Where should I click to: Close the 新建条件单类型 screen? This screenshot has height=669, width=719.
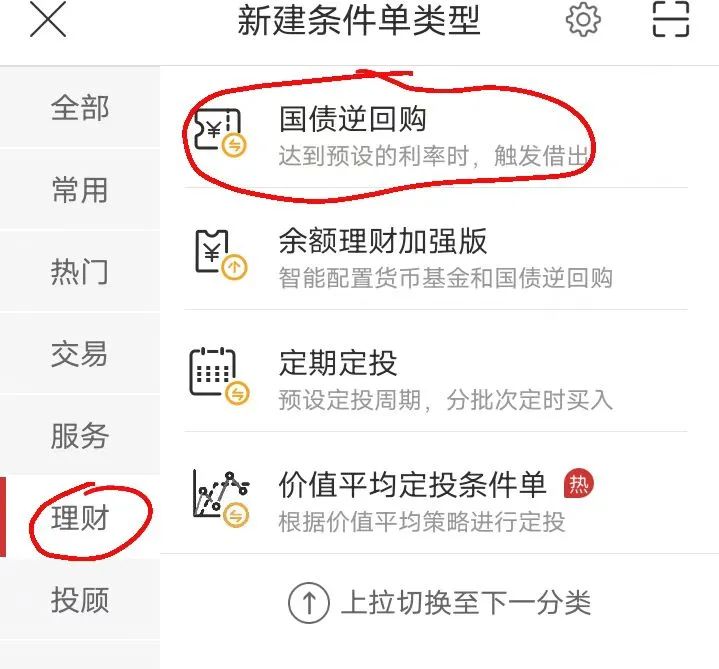click(x=48, y=22)
